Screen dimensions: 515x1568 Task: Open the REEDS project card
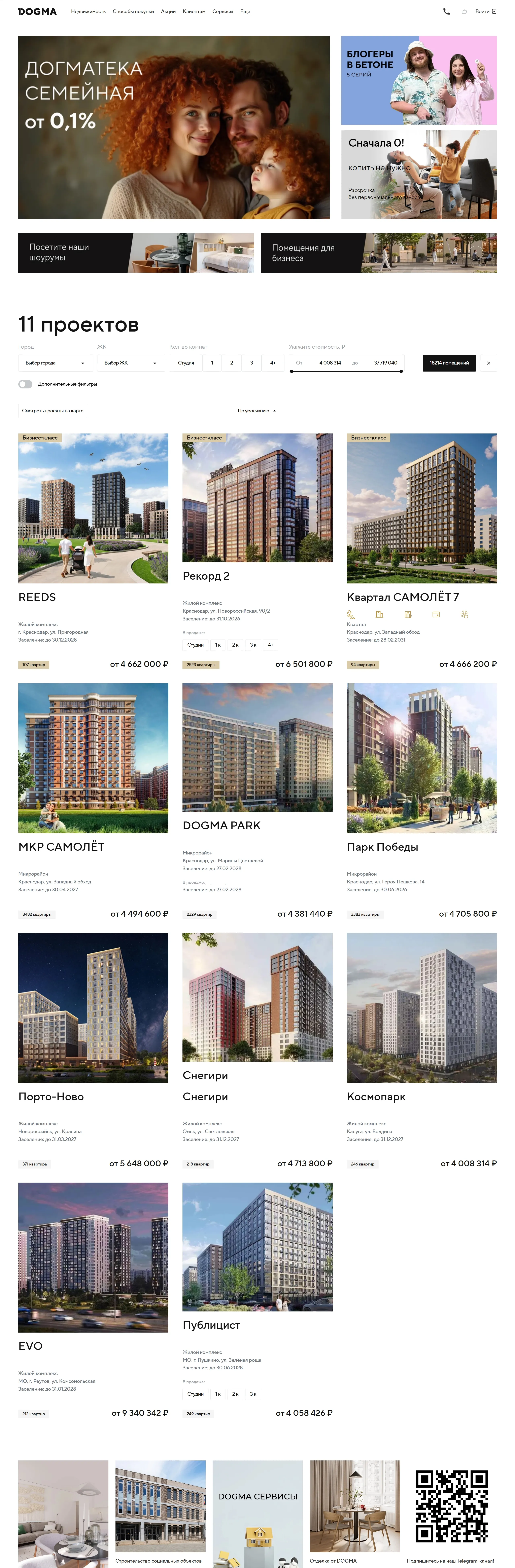point(93,508)
